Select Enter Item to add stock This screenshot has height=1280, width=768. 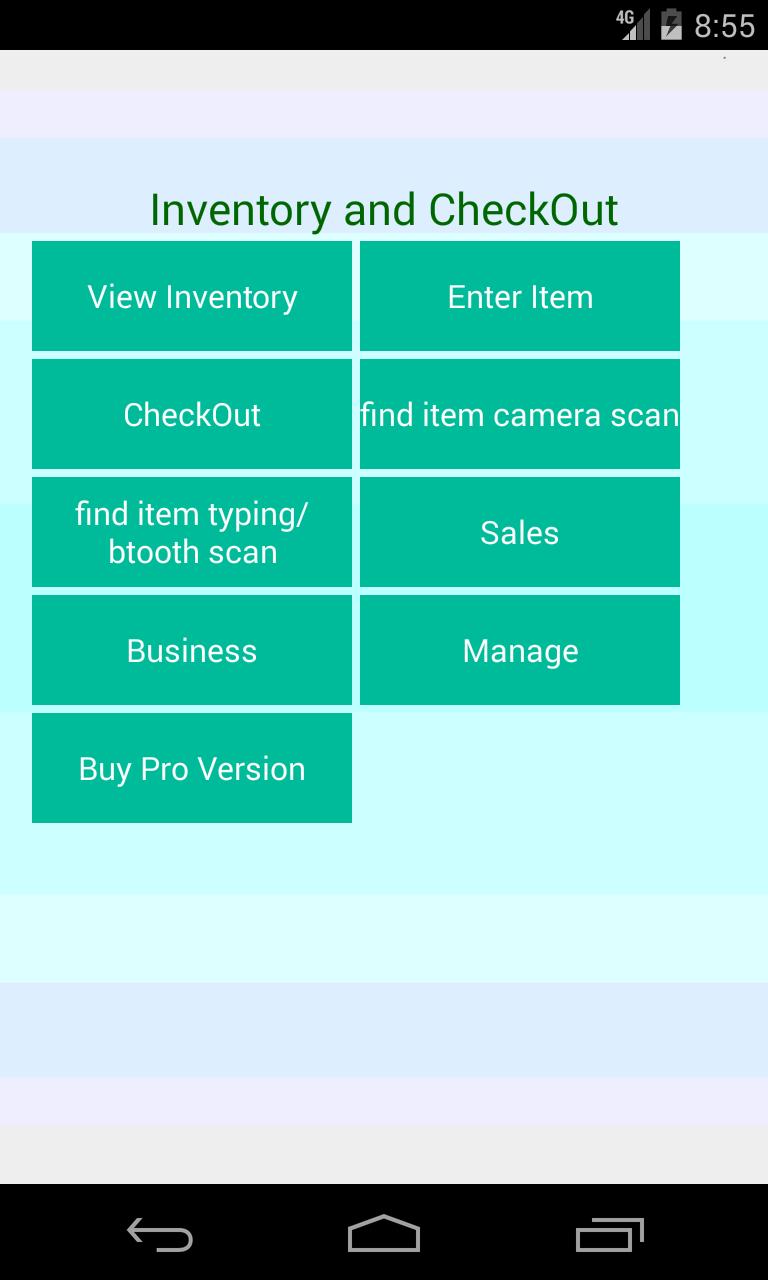click(519, 295)
